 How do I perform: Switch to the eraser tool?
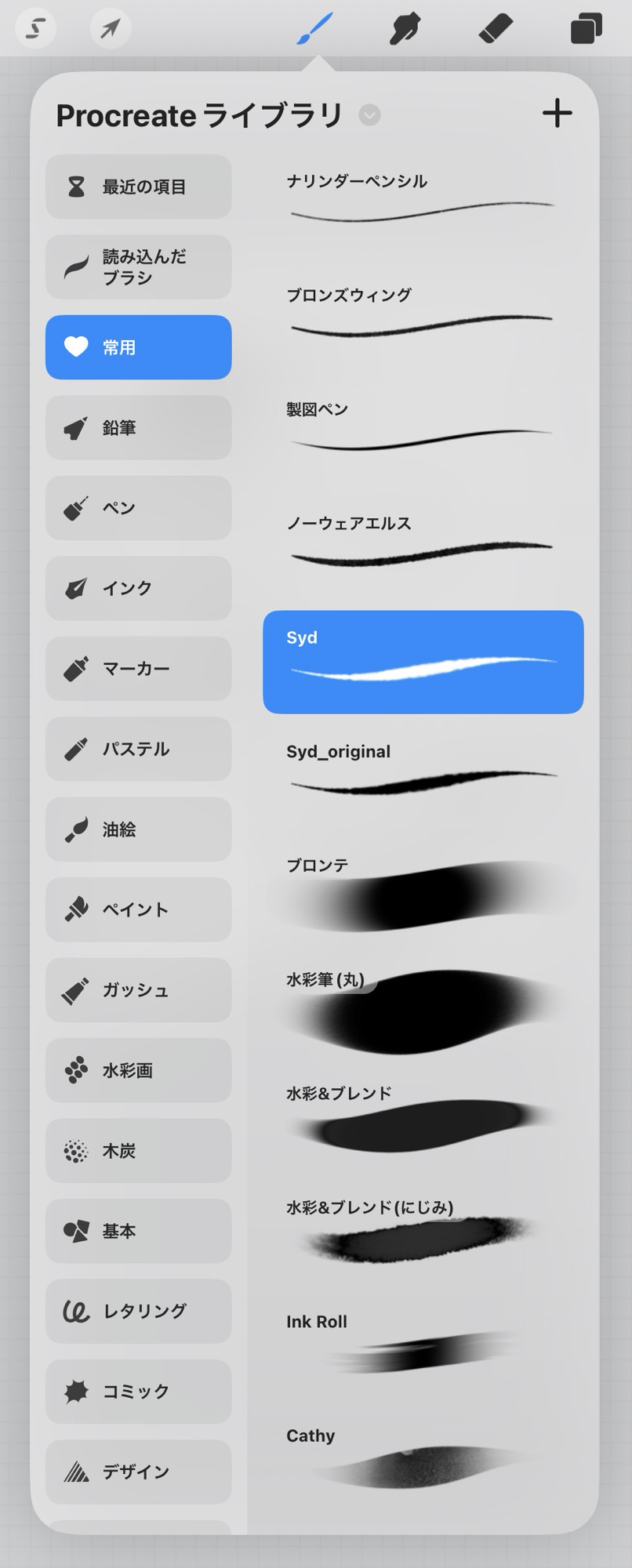click(496, 29)
